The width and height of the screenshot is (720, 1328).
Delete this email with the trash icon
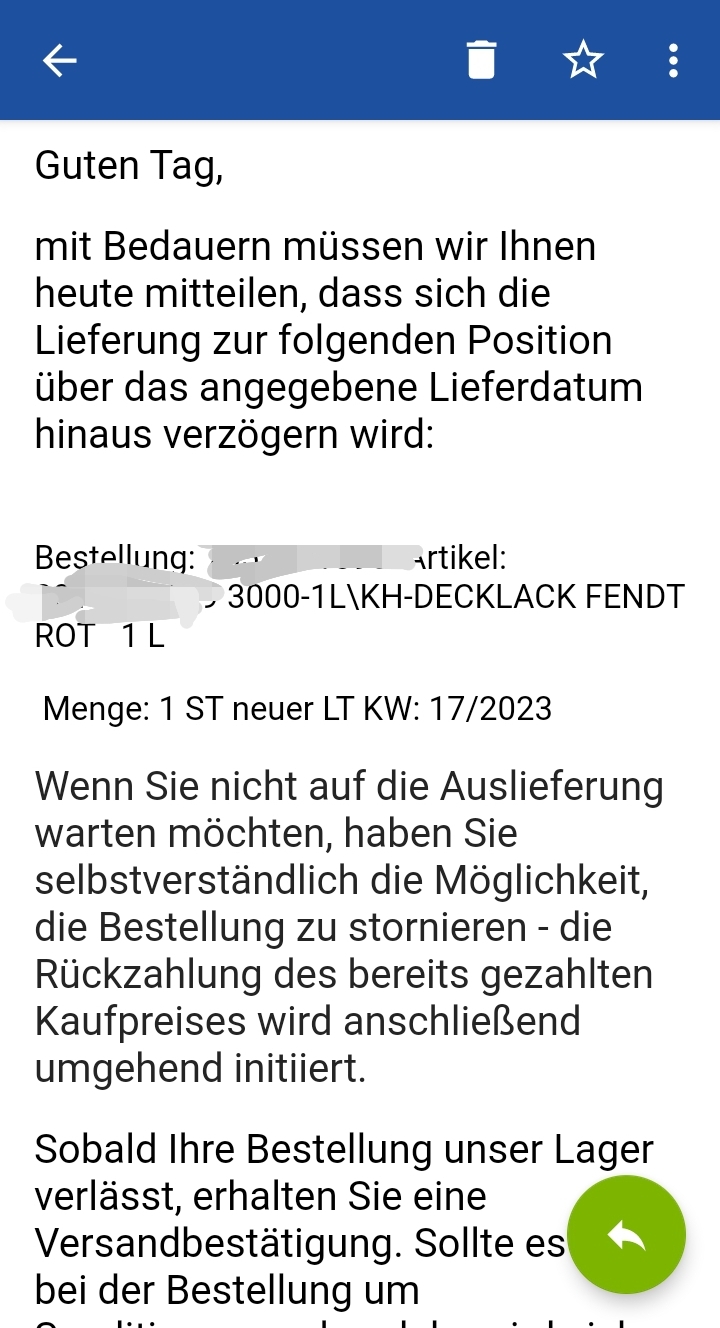(x=481, y=60)
